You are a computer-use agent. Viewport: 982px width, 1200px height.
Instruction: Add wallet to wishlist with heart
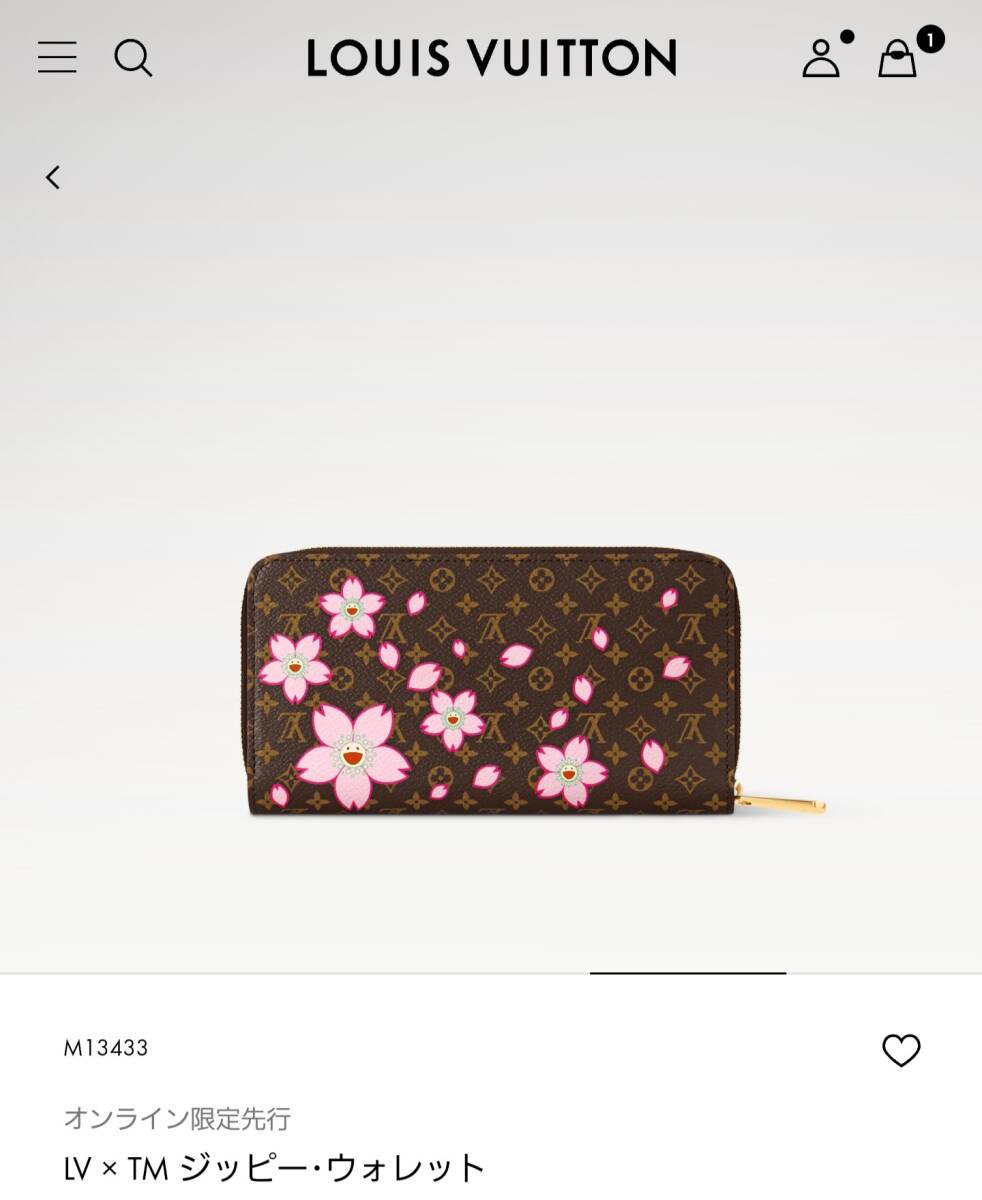(901, 1050)
